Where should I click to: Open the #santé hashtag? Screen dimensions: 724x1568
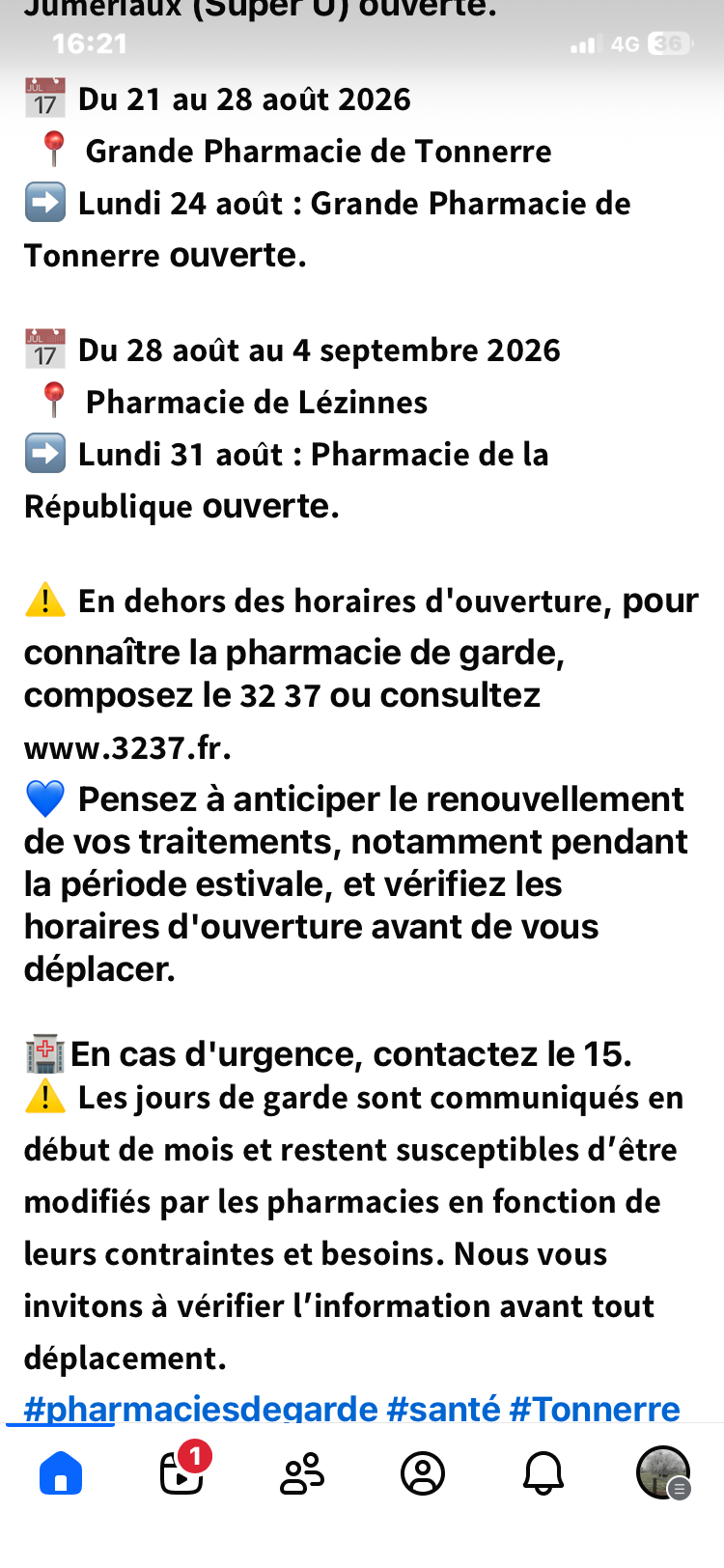pos(443,1408)
